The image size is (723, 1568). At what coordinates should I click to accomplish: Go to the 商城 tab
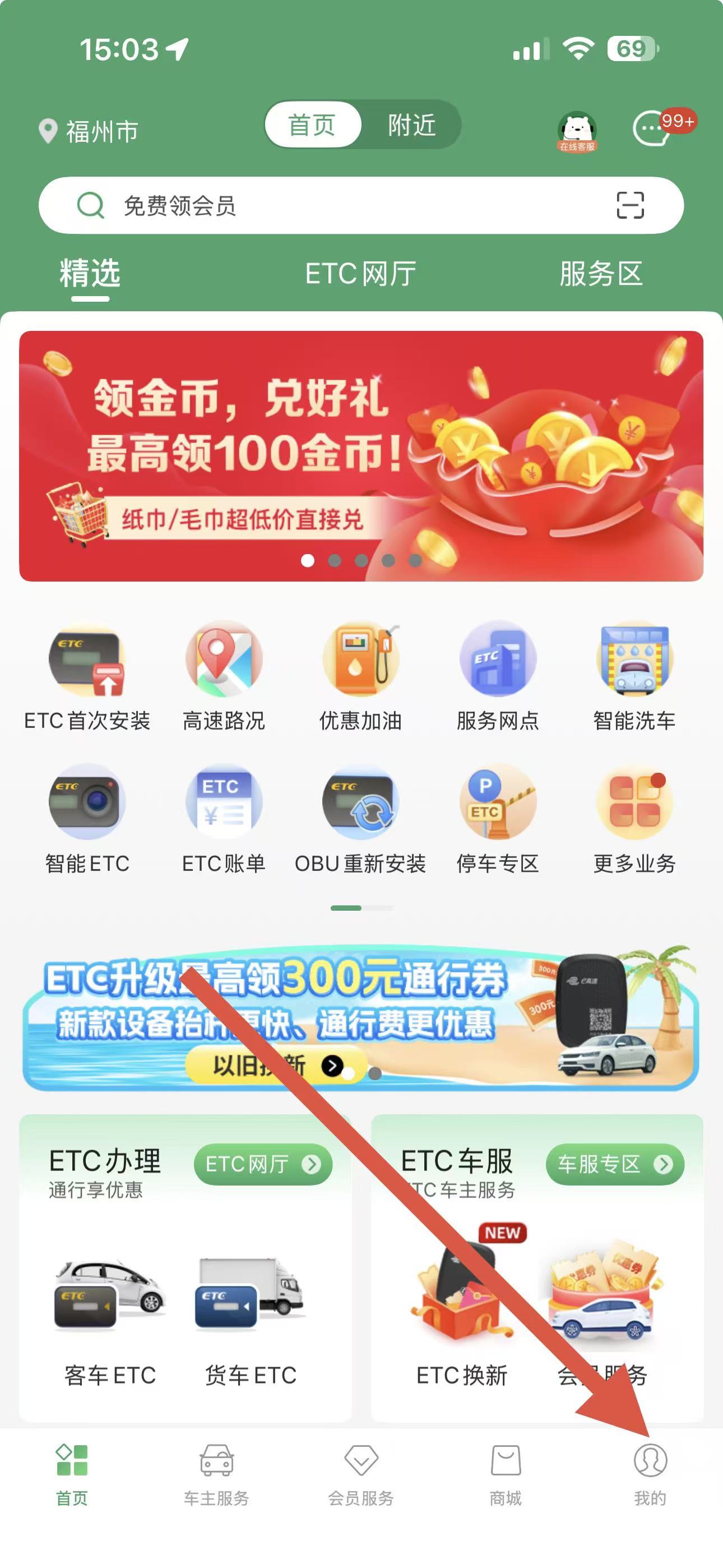click(506, 1474)
